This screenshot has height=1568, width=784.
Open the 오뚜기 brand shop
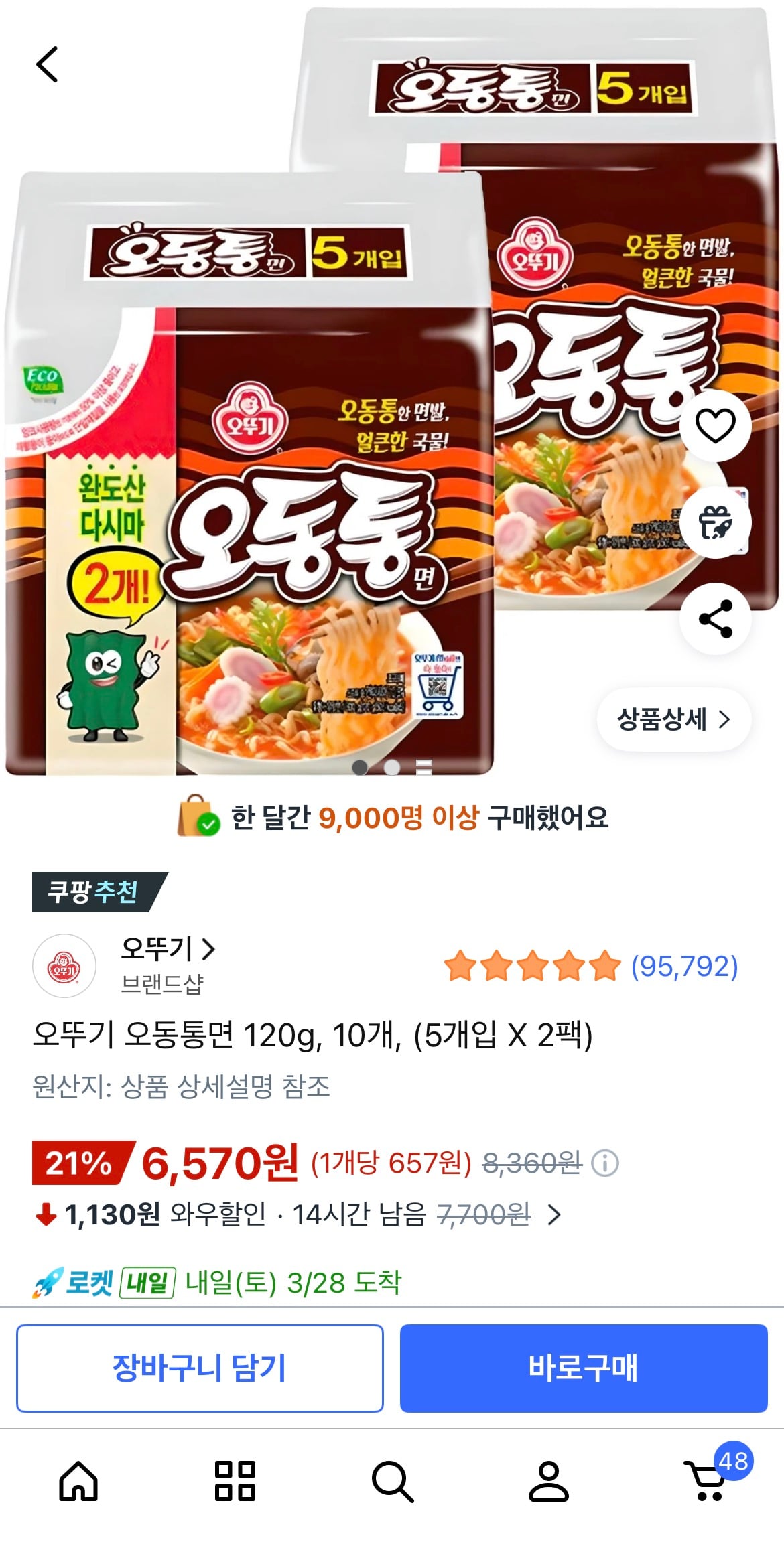click(168, 948)
